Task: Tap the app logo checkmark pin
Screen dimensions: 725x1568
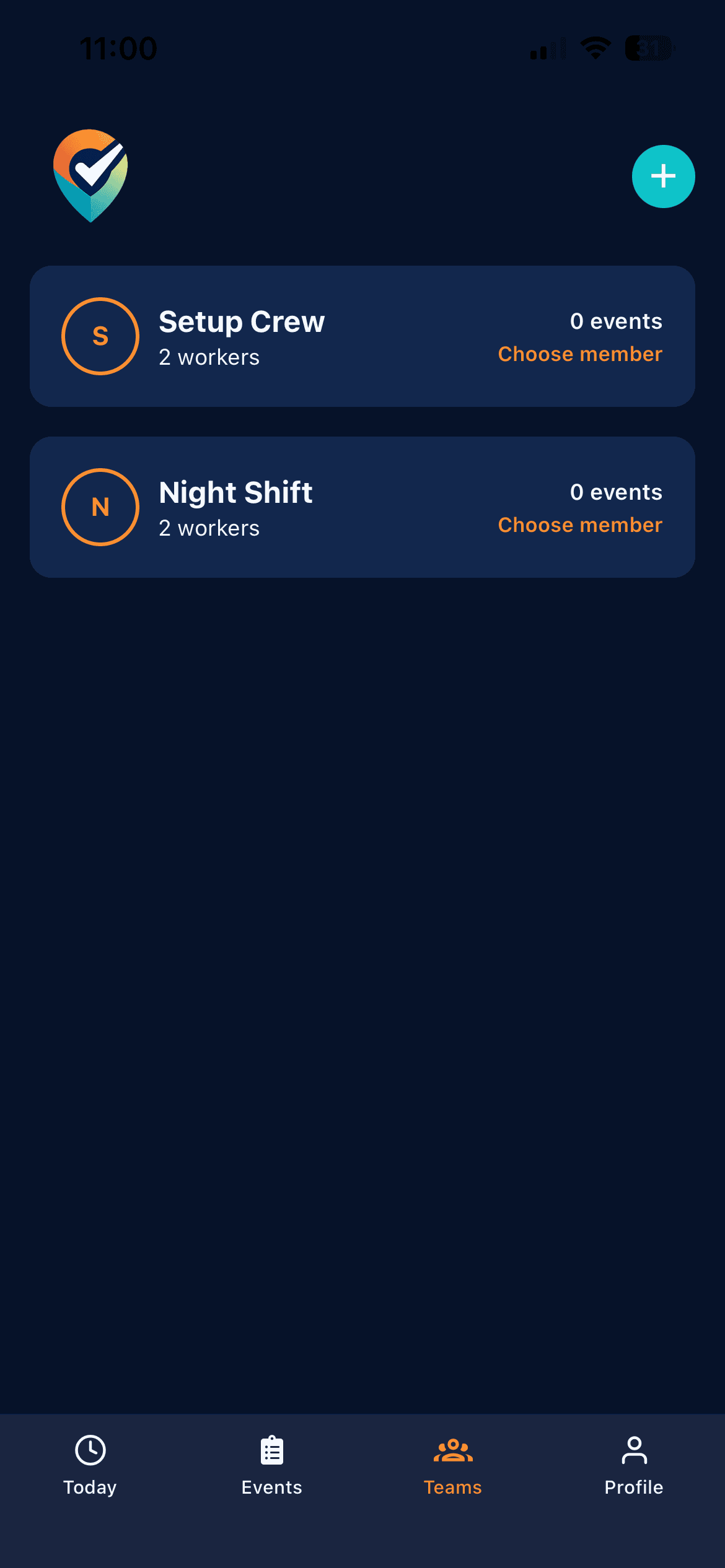Action: click(90, 175)
